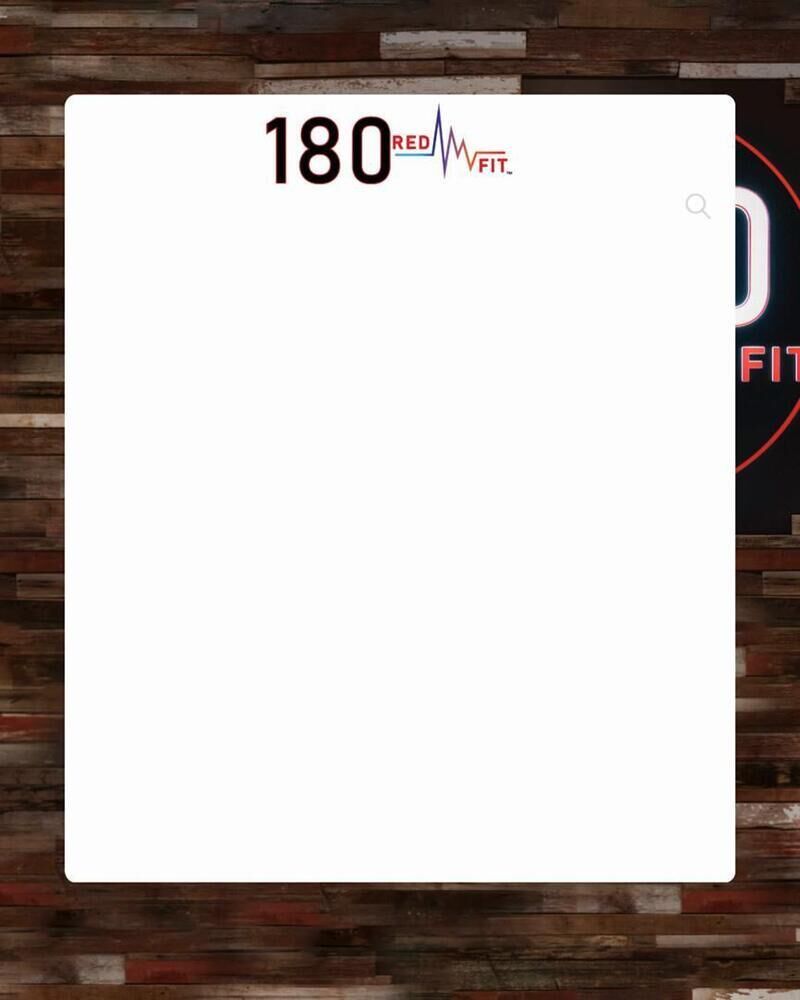This screenshot has height=1000, width=800.
Task: Open search with the magnifier icon
Action: pos(697,206)
